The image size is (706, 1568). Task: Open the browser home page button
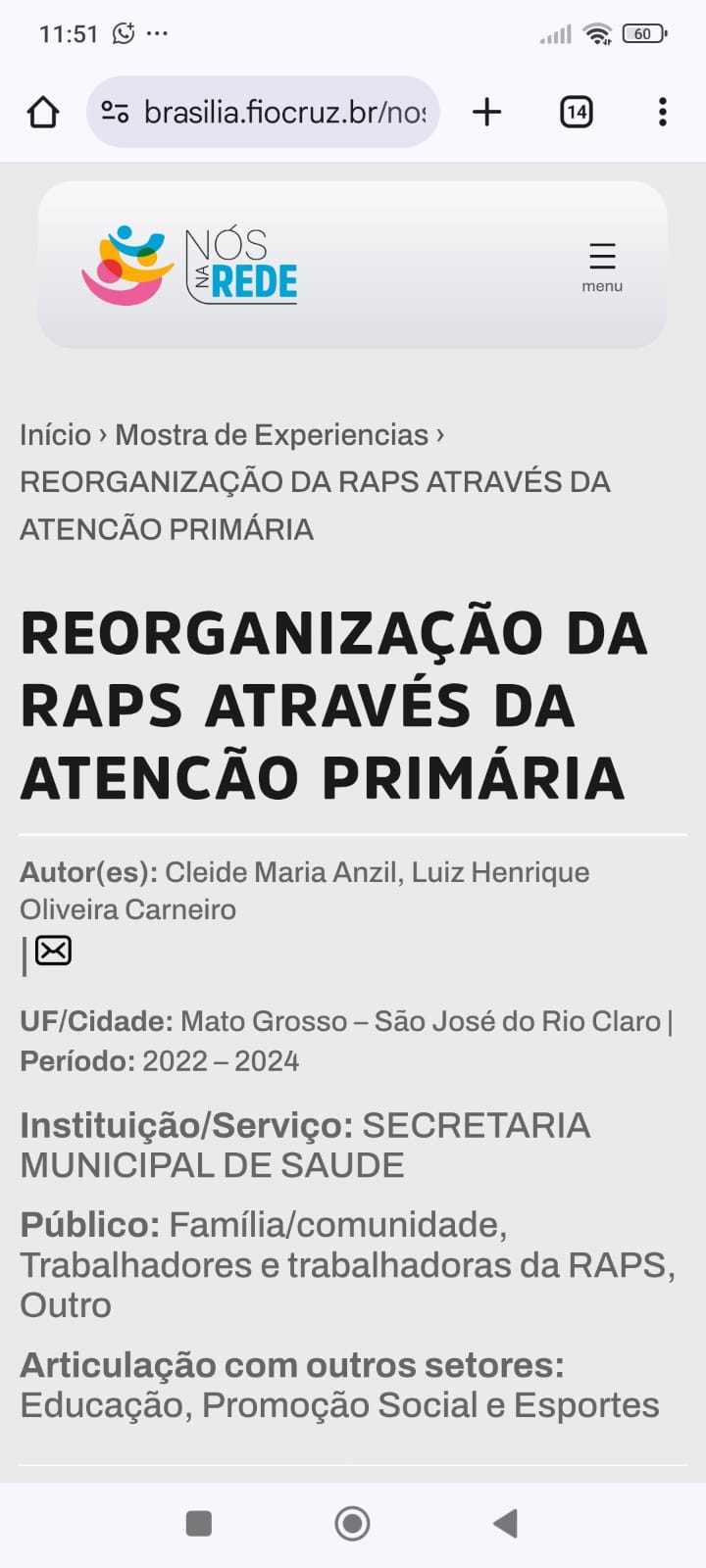coord(43,112)
